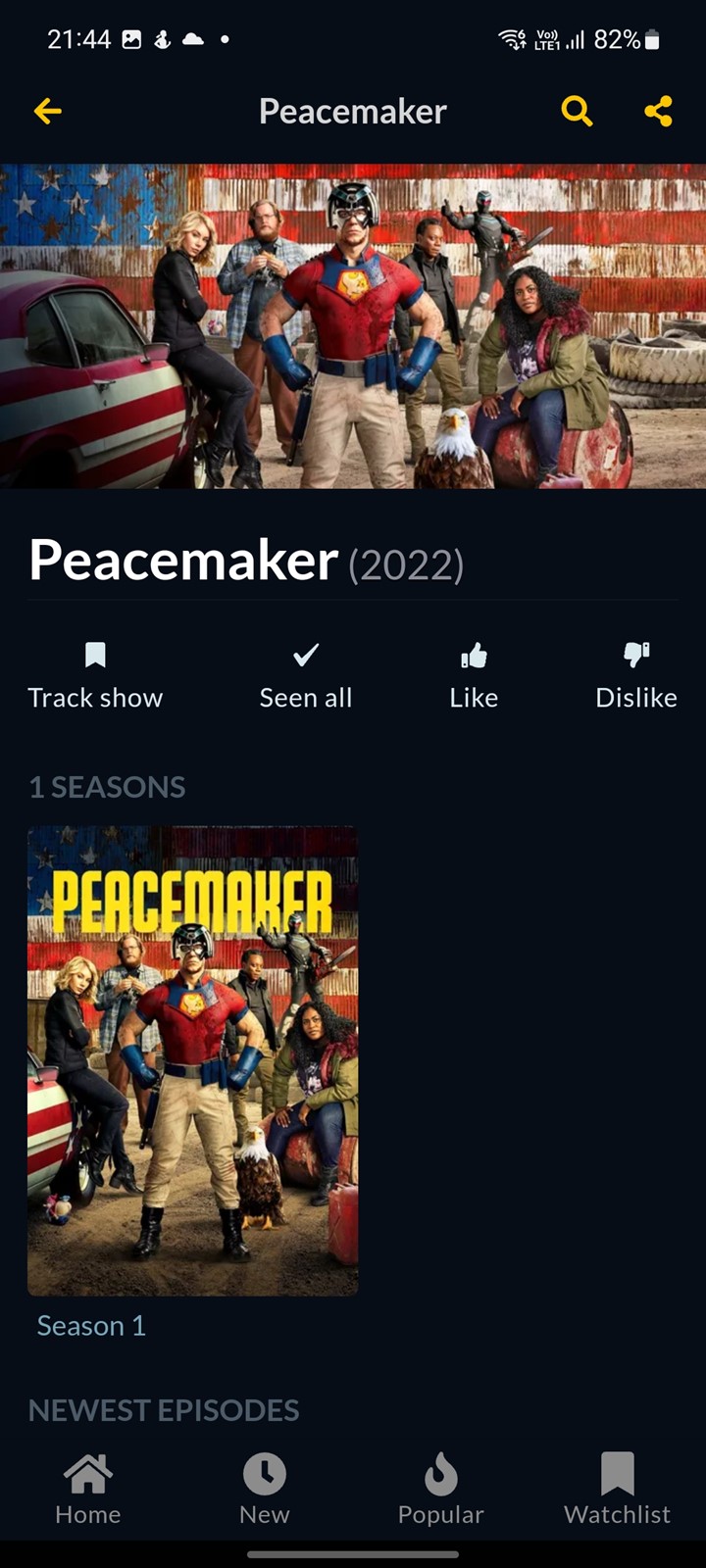Open the Season 1 poster
This screenshot has width=706, height=1568.
pyautogui.click(x=192, y=1061)
